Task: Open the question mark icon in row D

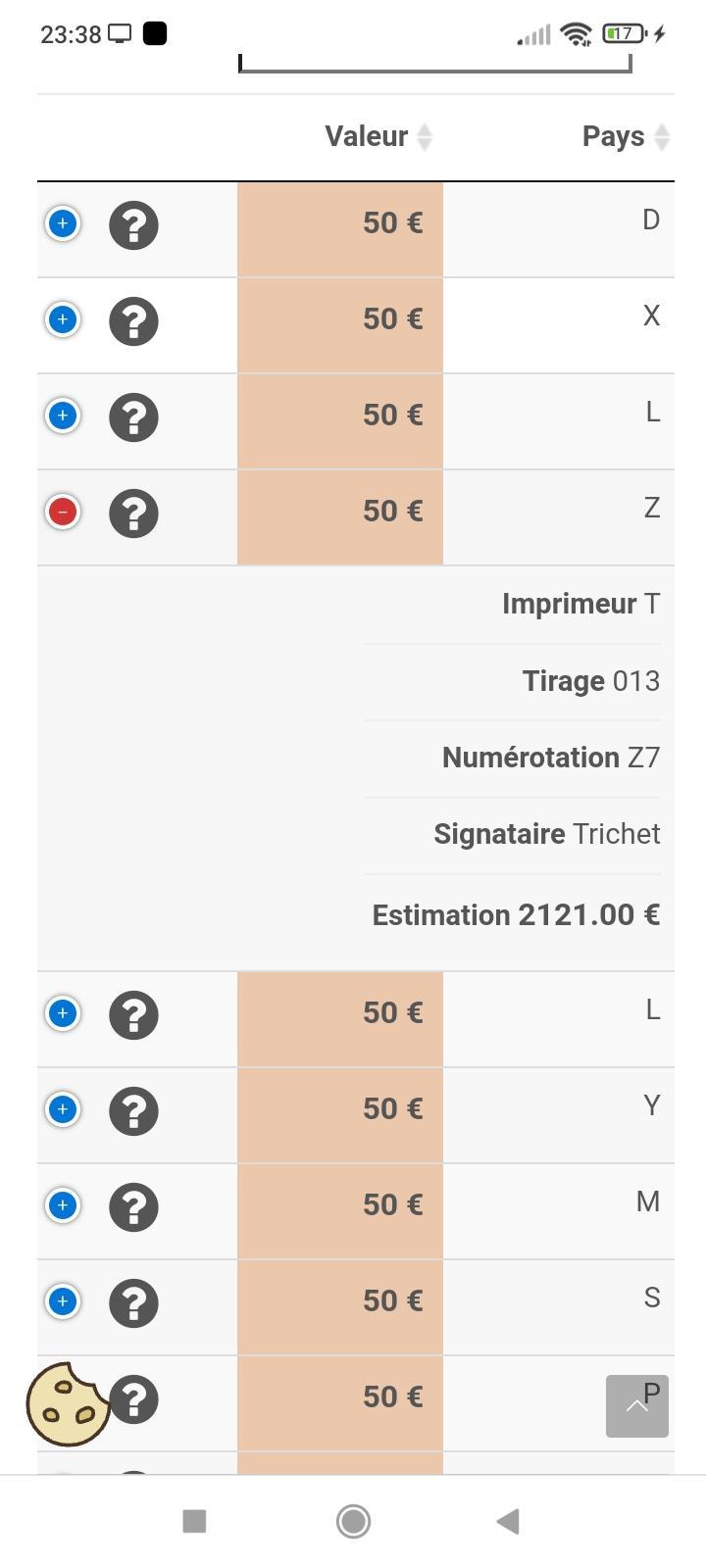Action: tap(133, 224)
